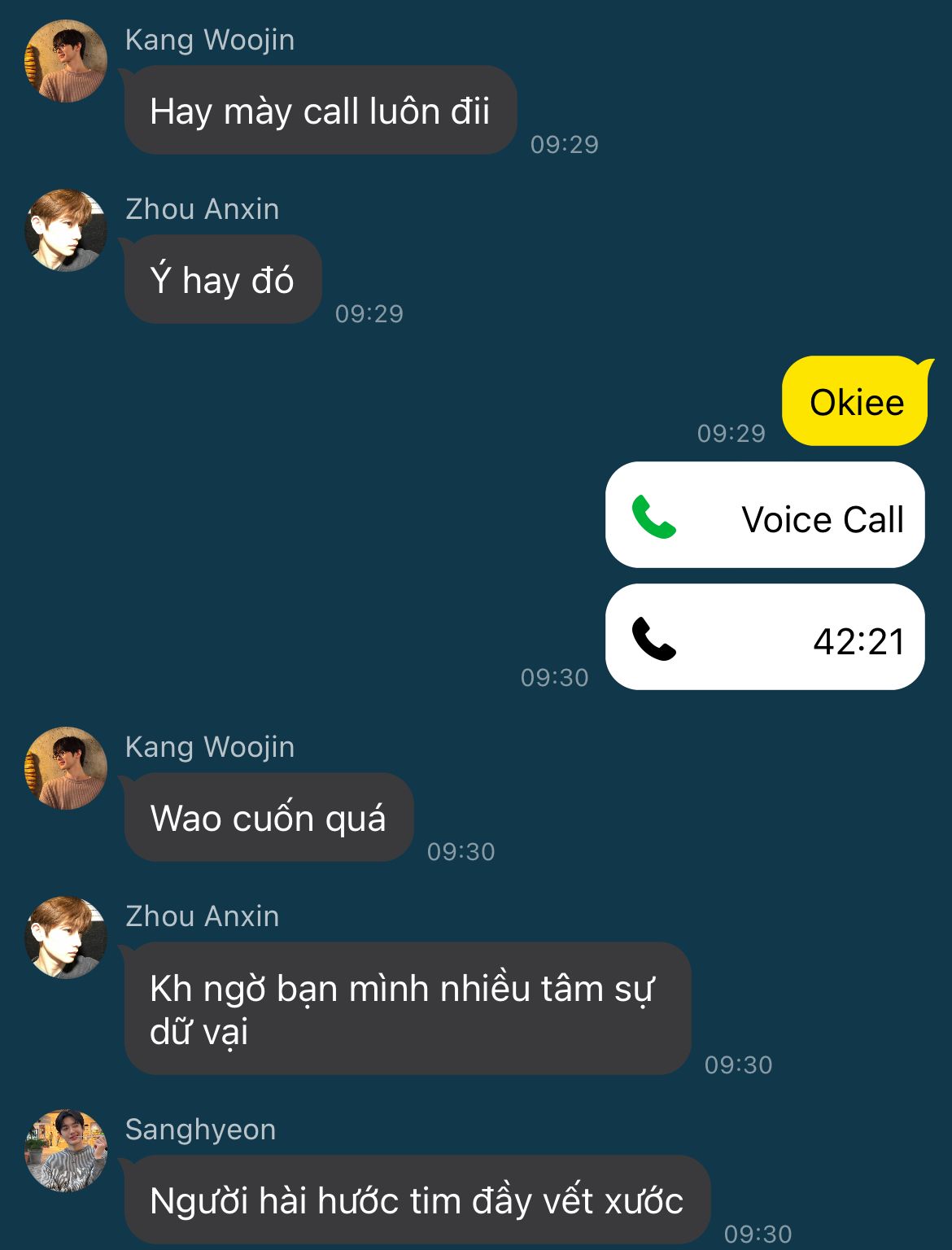
Task: Open Sanghyeon's profile picture
Action: point(66,1151)
